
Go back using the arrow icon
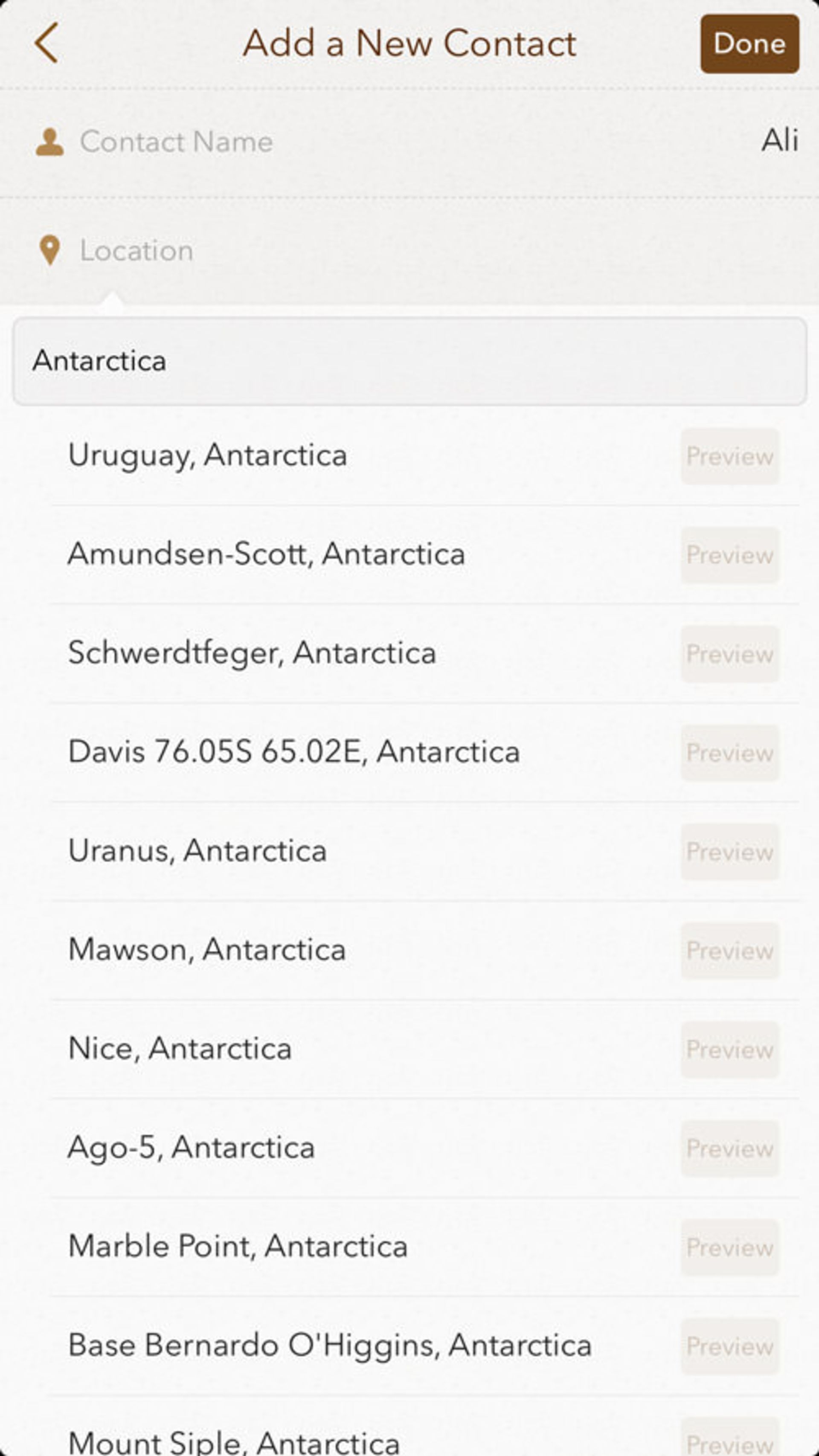pyautogui.click(x=46, y=43)
